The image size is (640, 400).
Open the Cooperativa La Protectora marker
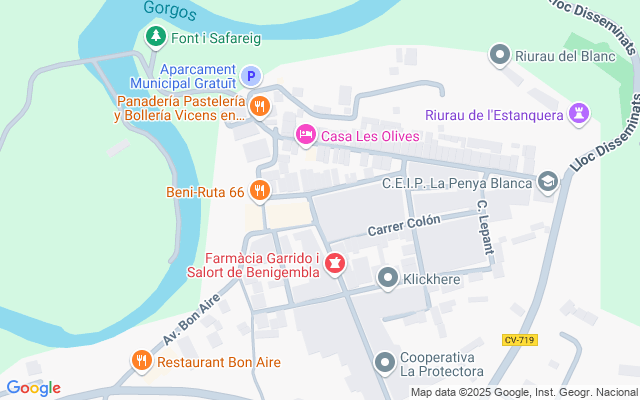tap(384, 362)
